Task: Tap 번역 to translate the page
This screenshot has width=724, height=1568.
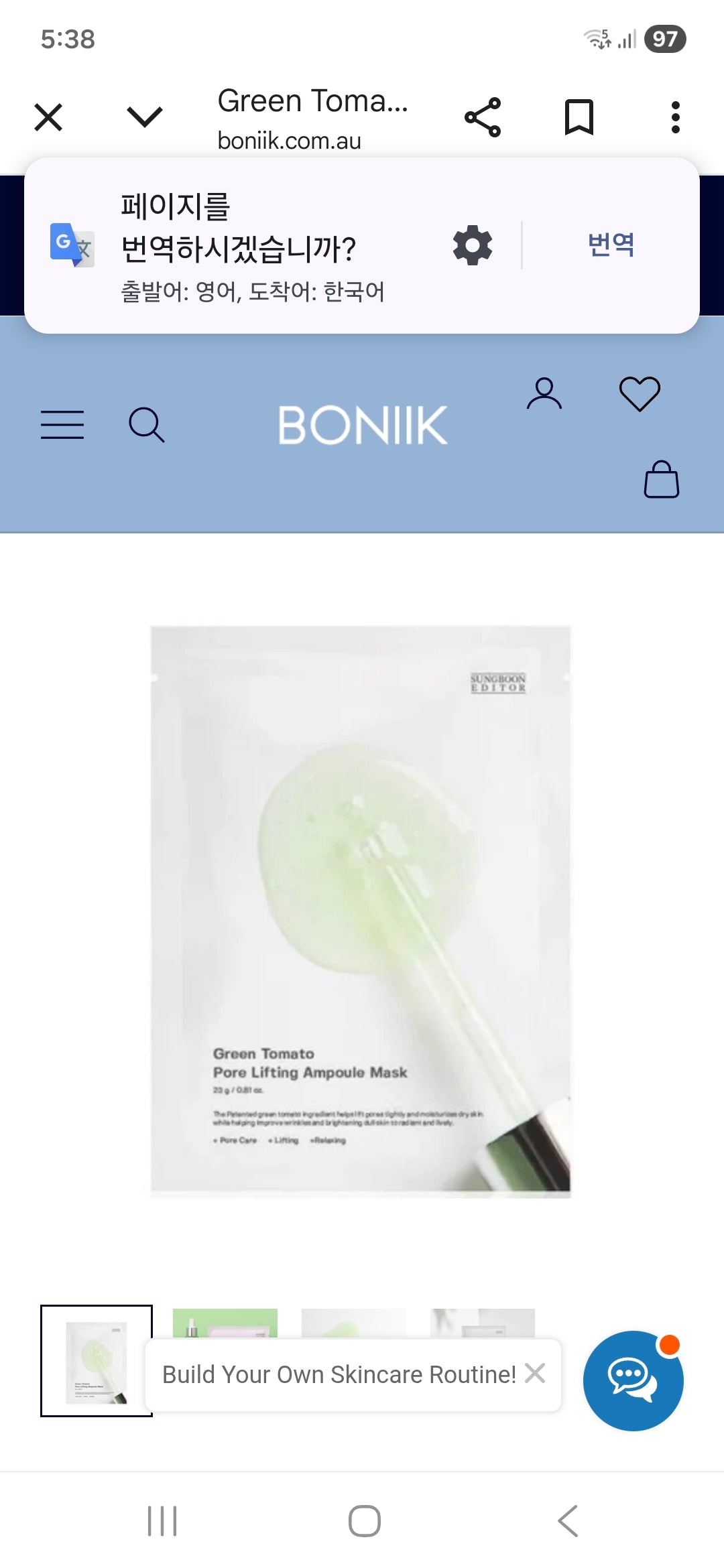Action: click(x=611, y=245)
